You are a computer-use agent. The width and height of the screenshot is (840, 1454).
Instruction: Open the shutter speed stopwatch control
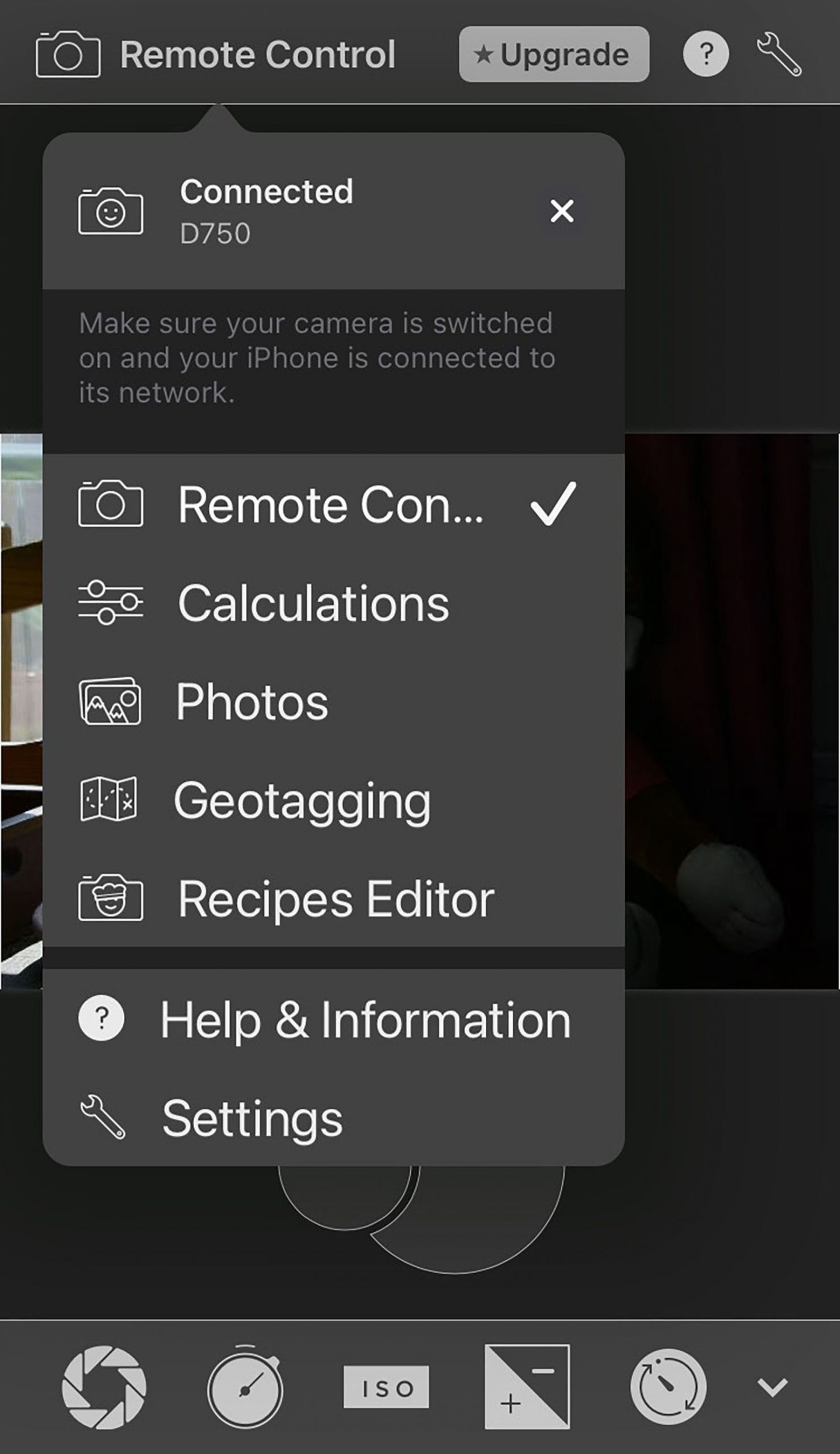[x=245, y=1388]
